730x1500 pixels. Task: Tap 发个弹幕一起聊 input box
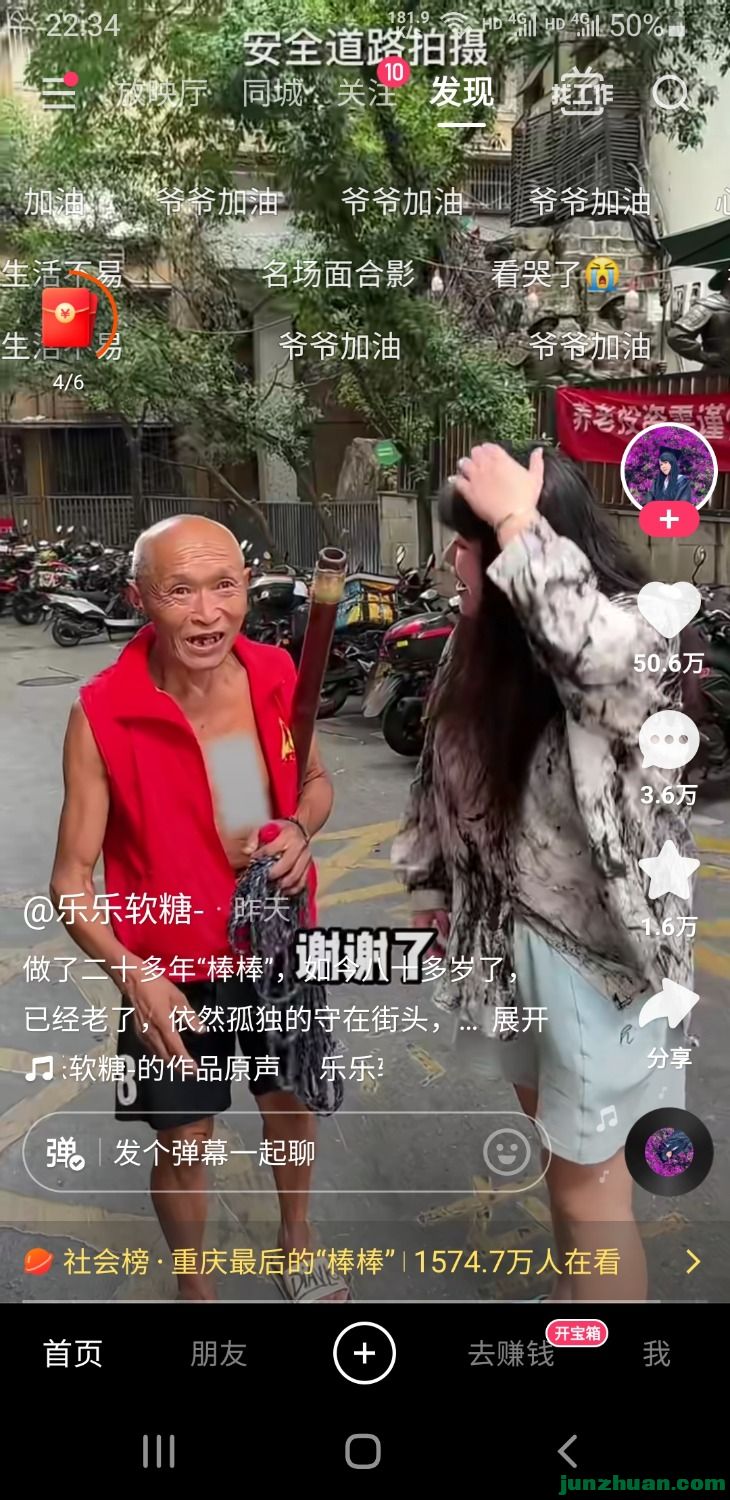(290, 1152)
